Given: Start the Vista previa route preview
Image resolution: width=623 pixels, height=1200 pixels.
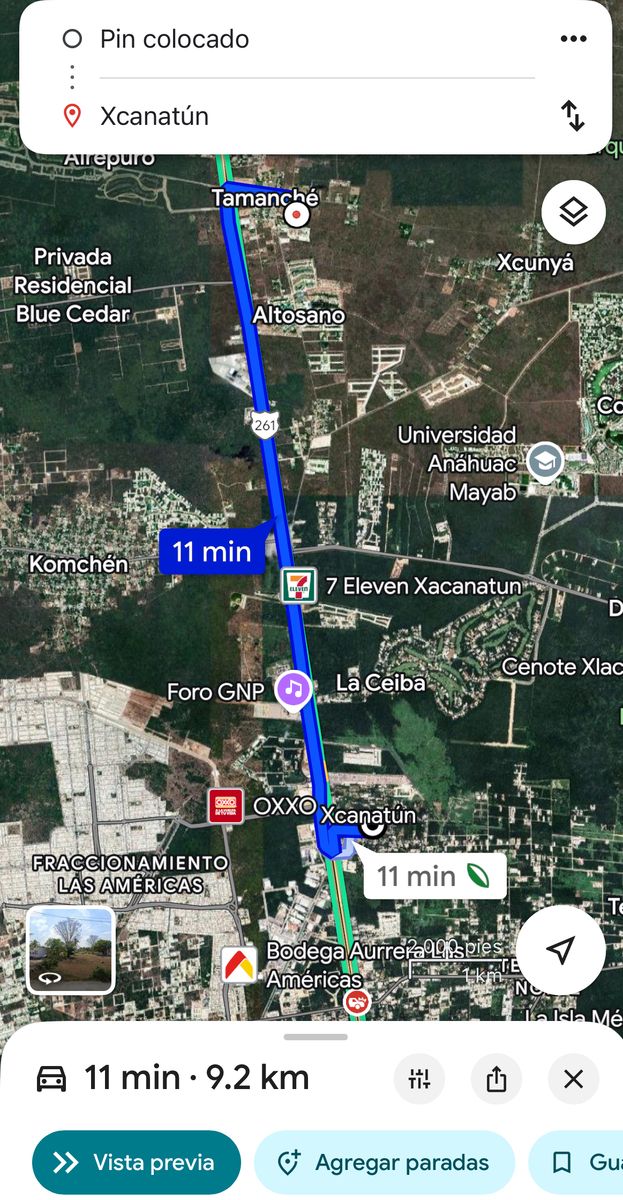Looking at the screenshot, I should [136, 1163].
